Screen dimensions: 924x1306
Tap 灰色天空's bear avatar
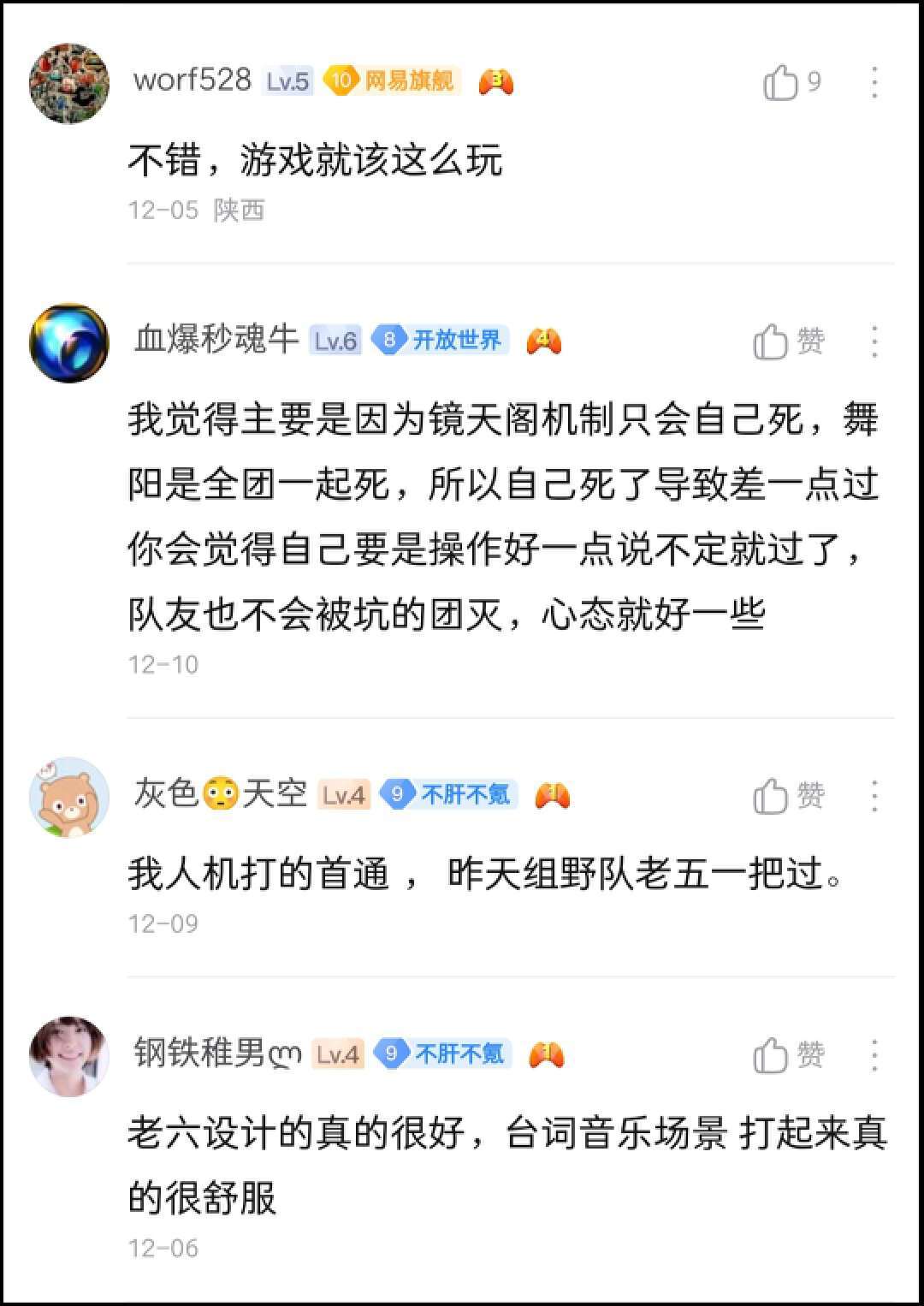[x=69, y=797]
